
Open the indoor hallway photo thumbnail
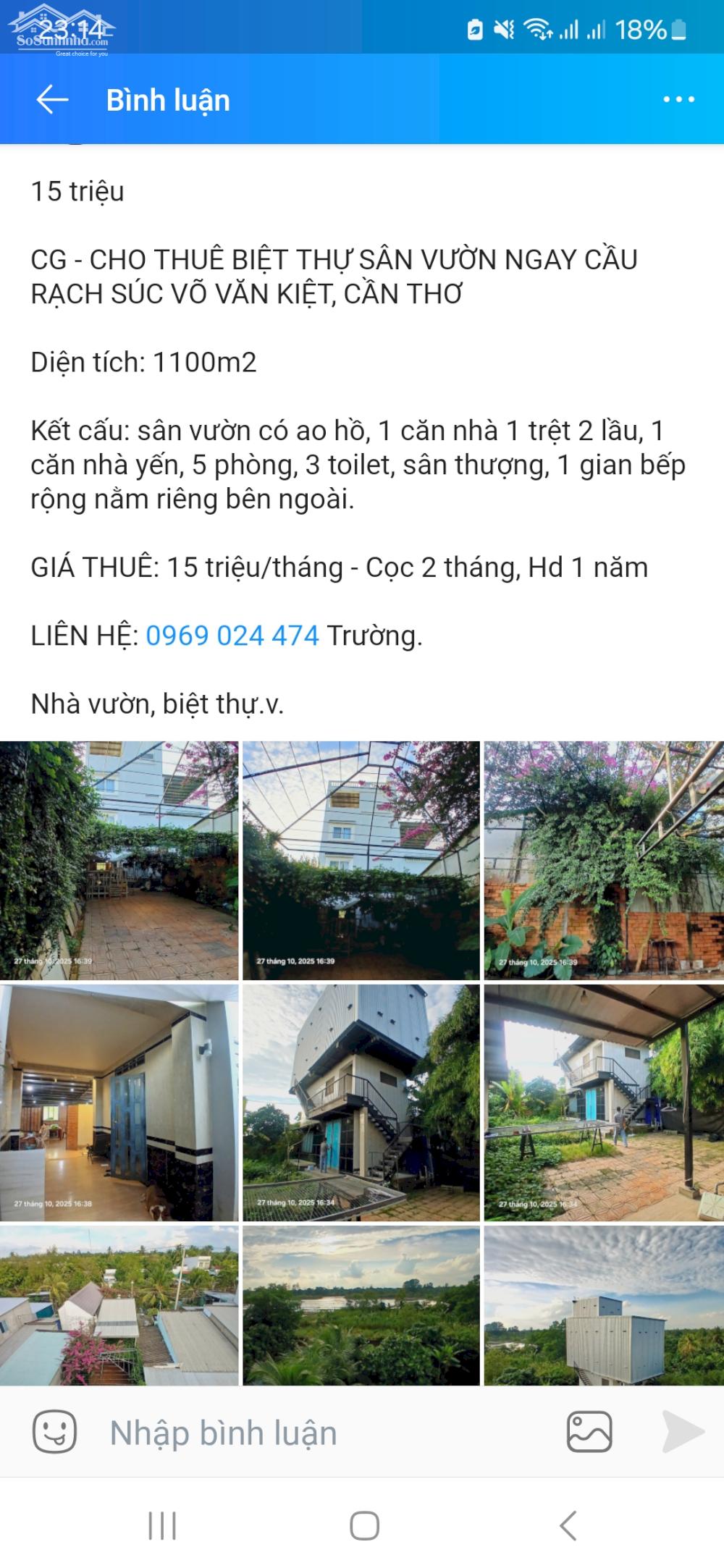(120, 1097)
